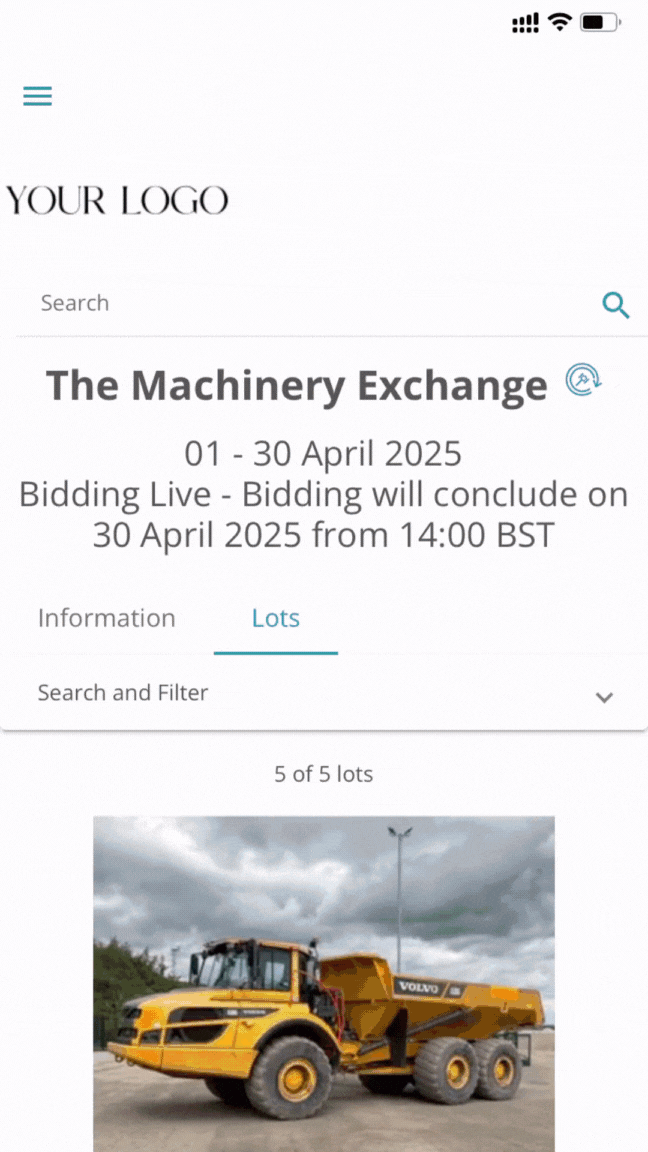Open the Volvo dump truck lot
Screen dimensions: 648x1152
[324, 983]
